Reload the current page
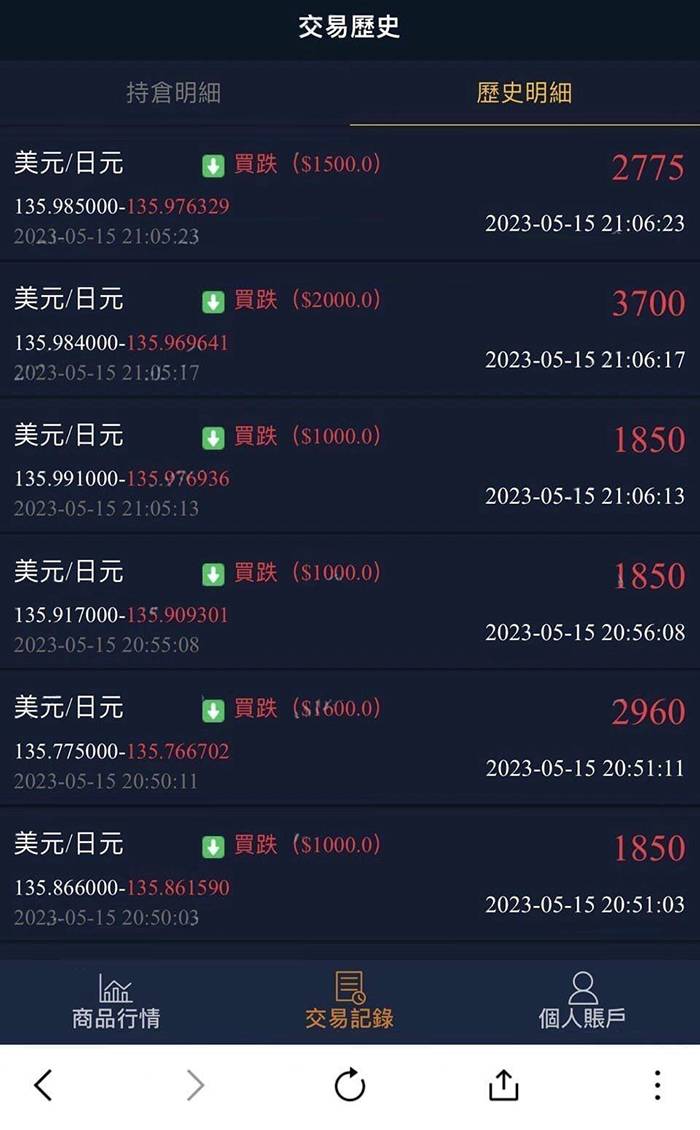Image resolution: width=700 pixels, height=1130 pixels. tap(350, 1085)
